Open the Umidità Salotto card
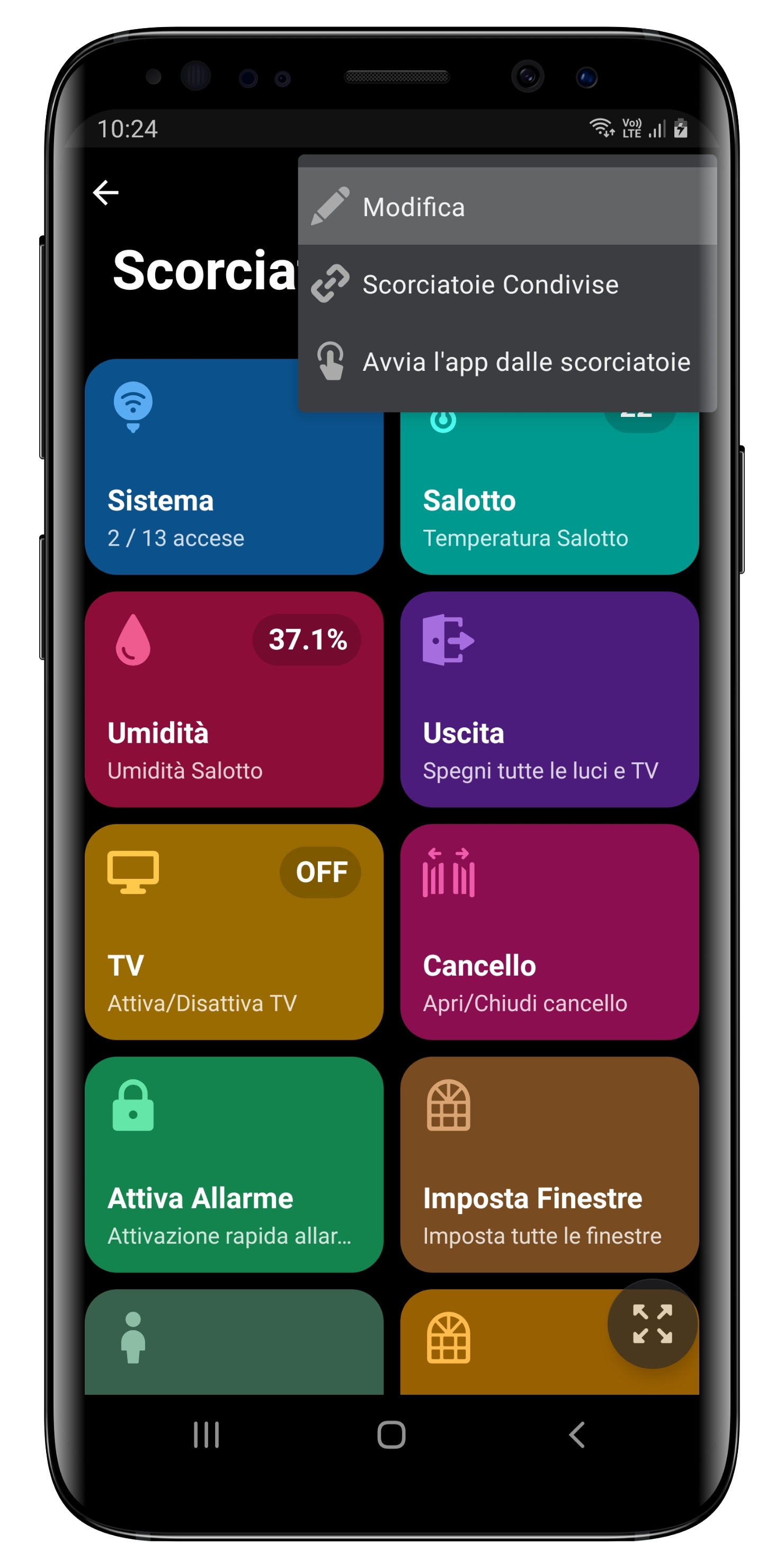The height and width of the screenshot is (1568, 784). (234, 699)
